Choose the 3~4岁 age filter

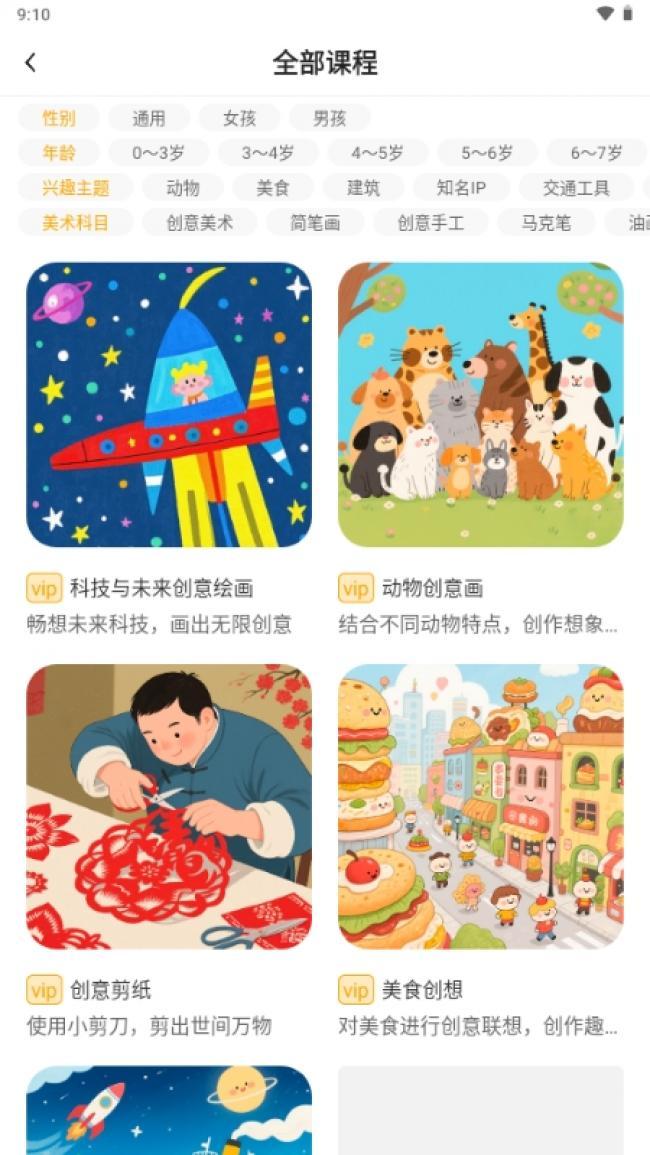click(x=268, y=153)
